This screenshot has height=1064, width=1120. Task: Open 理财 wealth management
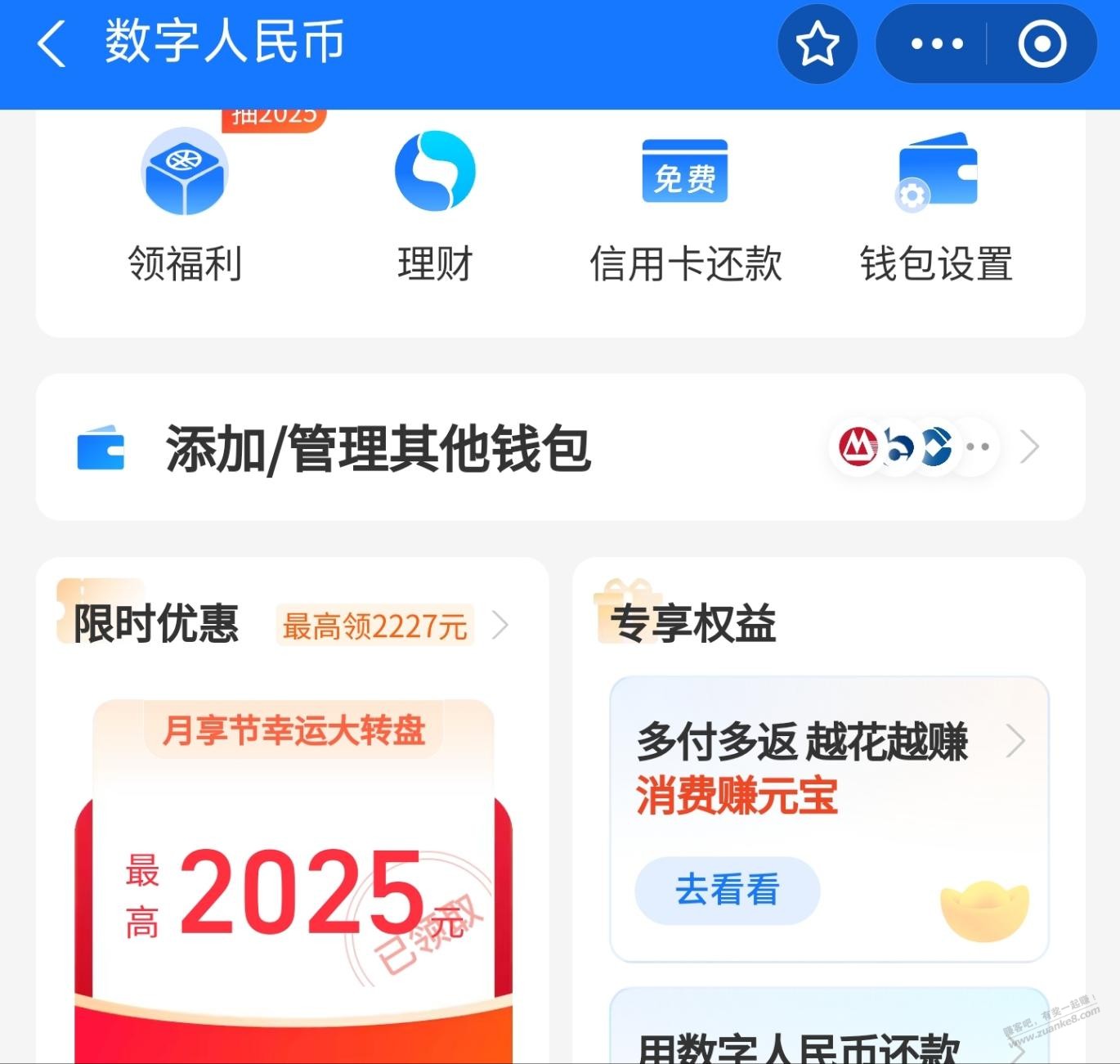[435, 204]
